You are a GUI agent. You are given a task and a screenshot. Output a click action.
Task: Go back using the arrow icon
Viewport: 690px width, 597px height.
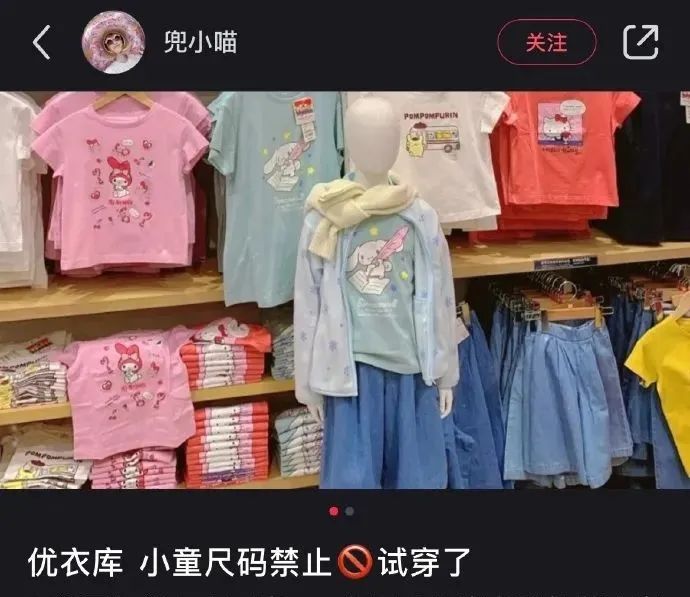point(41,42)
